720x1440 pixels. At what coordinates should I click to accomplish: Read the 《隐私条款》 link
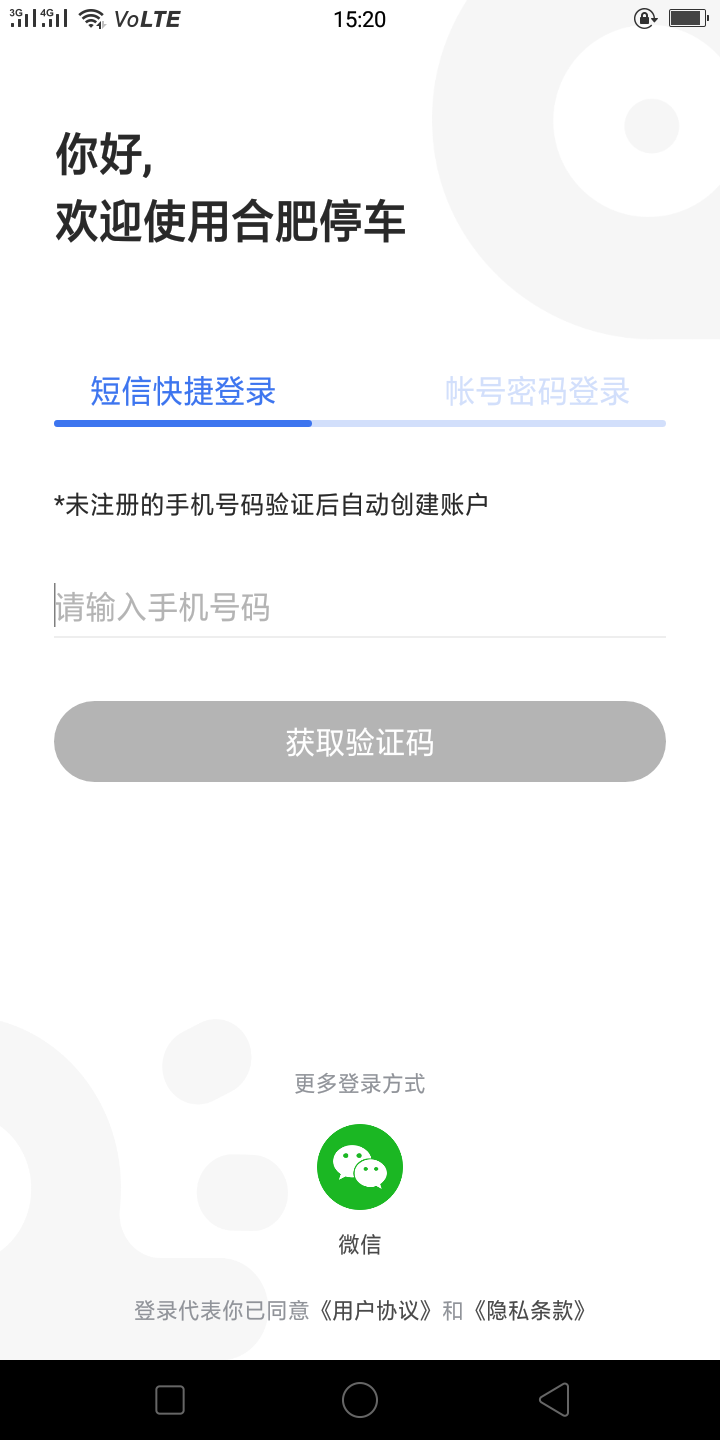530,1310
